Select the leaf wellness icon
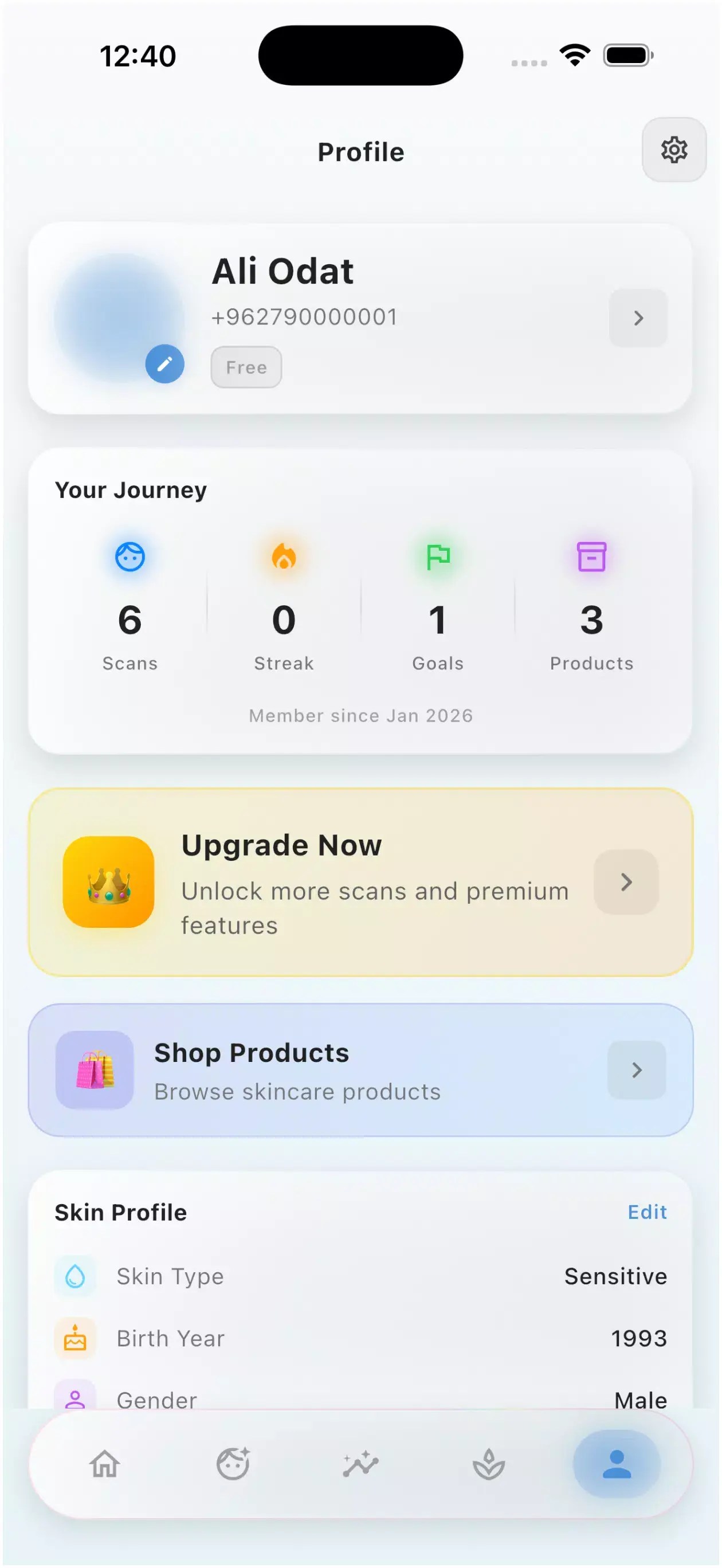 pos(488,1463)
